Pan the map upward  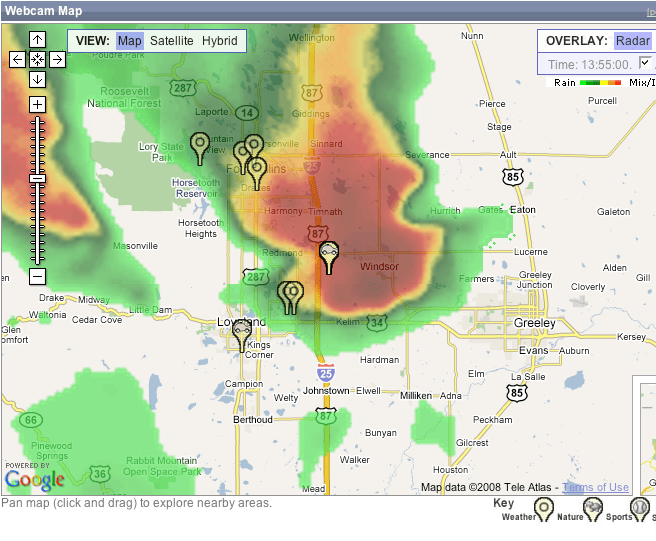pos(37,40)
